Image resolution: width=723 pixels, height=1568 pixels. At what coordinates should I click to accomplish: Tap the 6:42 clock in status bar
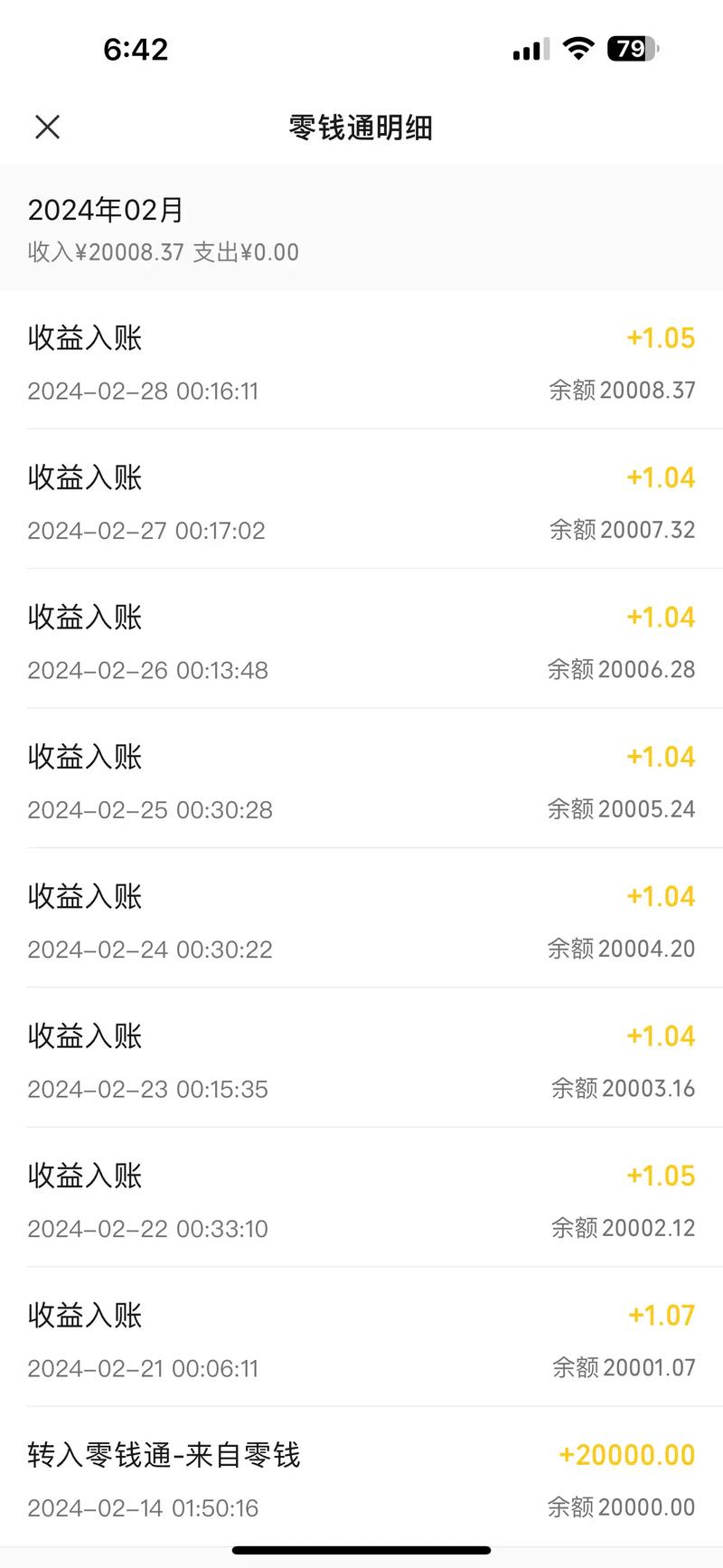[134, 49]
